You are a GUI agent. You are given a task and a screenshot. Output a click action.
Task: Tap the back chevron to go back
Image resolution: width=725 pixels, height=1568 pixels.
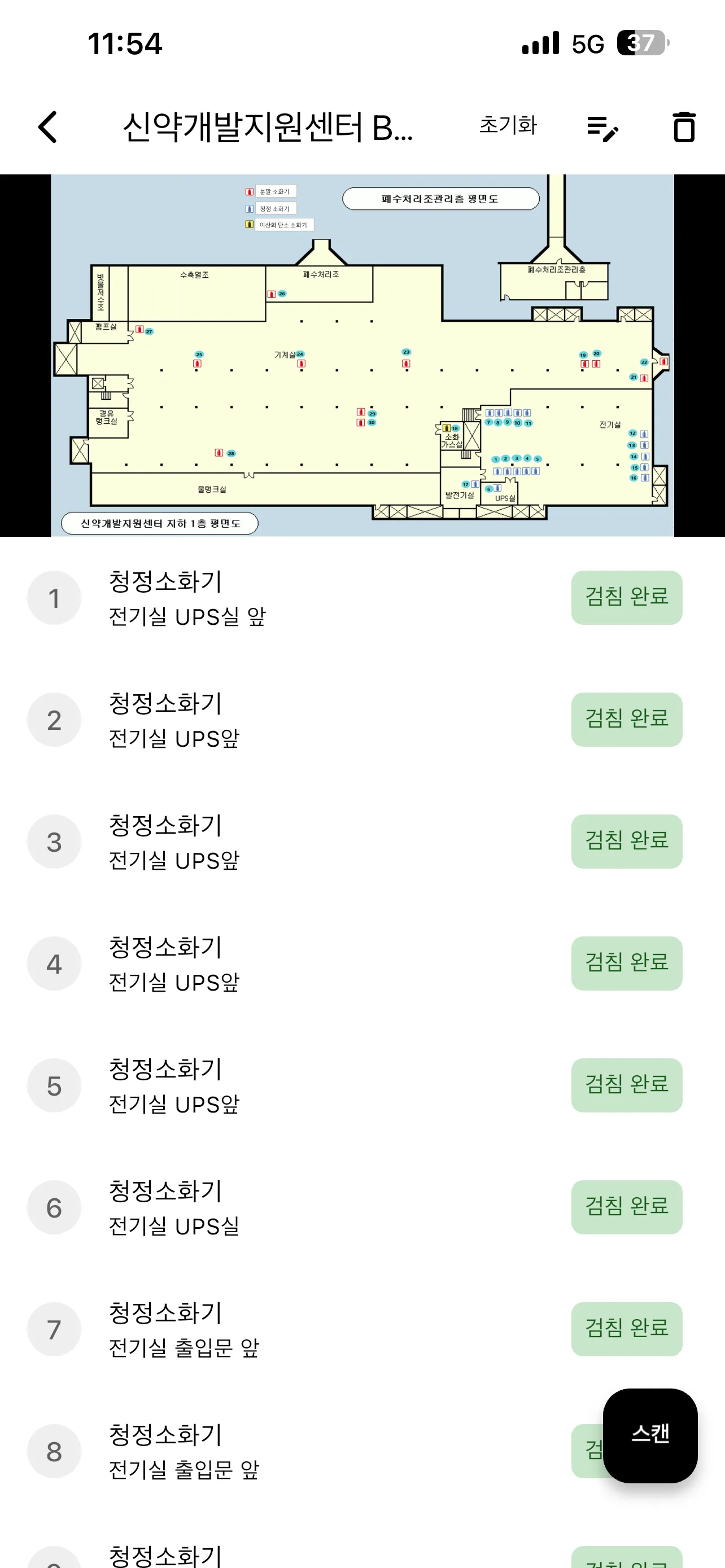47,128
